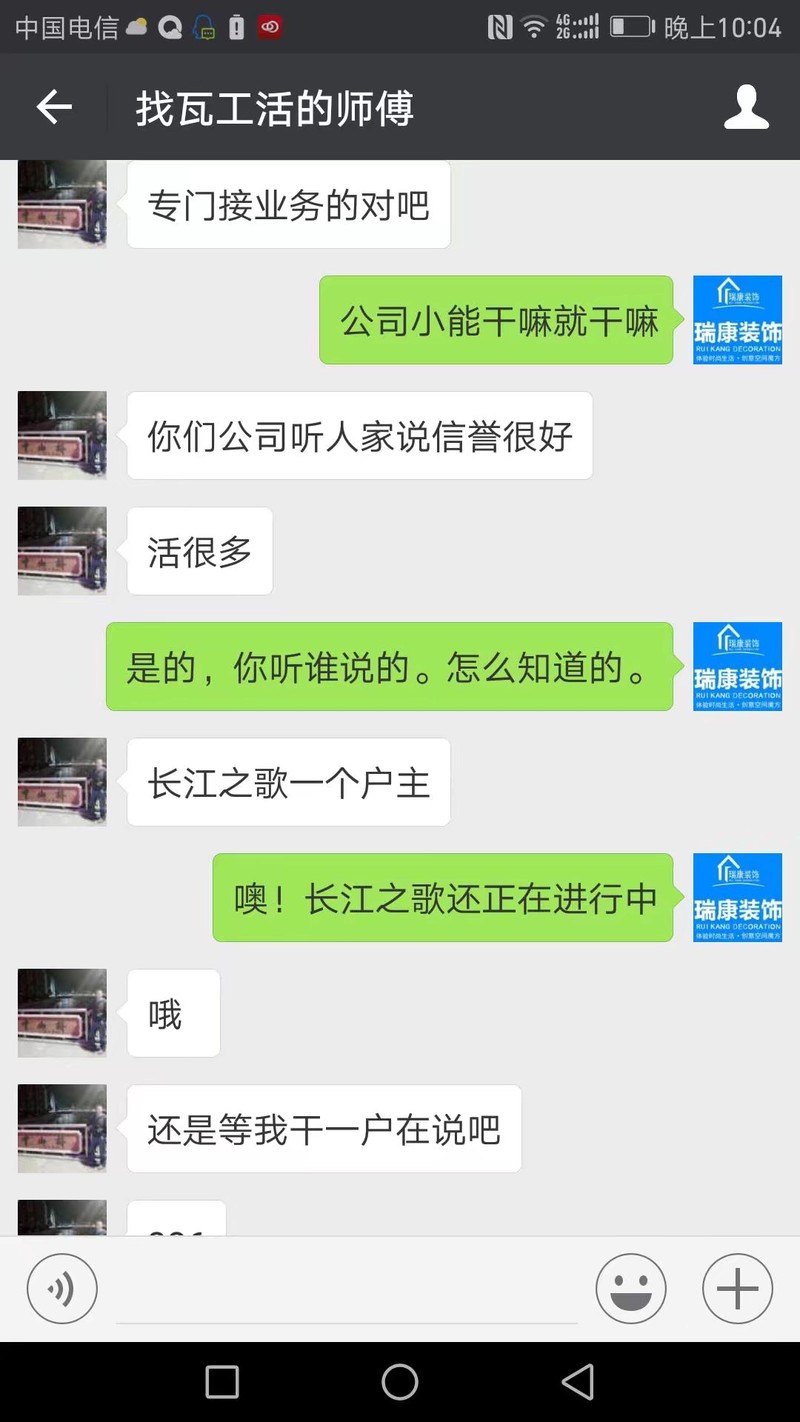Tap system home button
The height and width of the screenshot is (1422, 800).
coord(400,1382)
